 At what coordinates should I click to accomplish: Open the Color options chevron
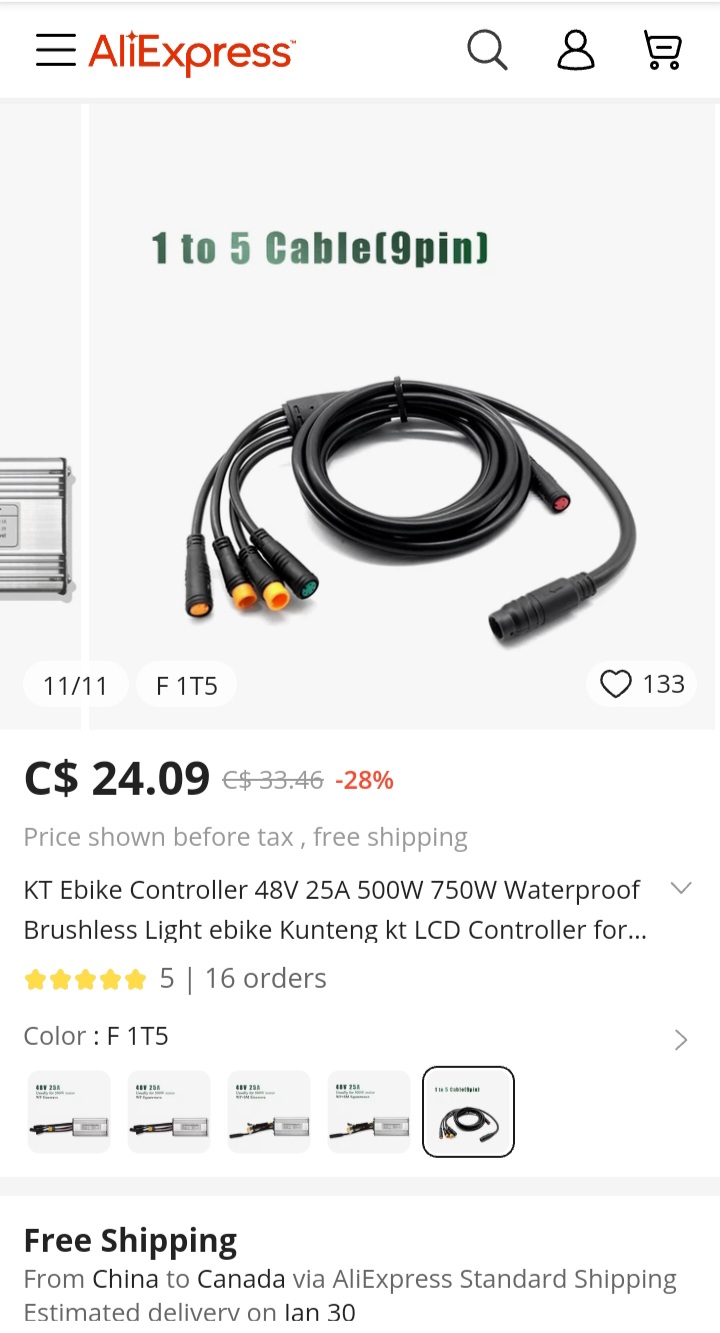tap(681, 1040)
